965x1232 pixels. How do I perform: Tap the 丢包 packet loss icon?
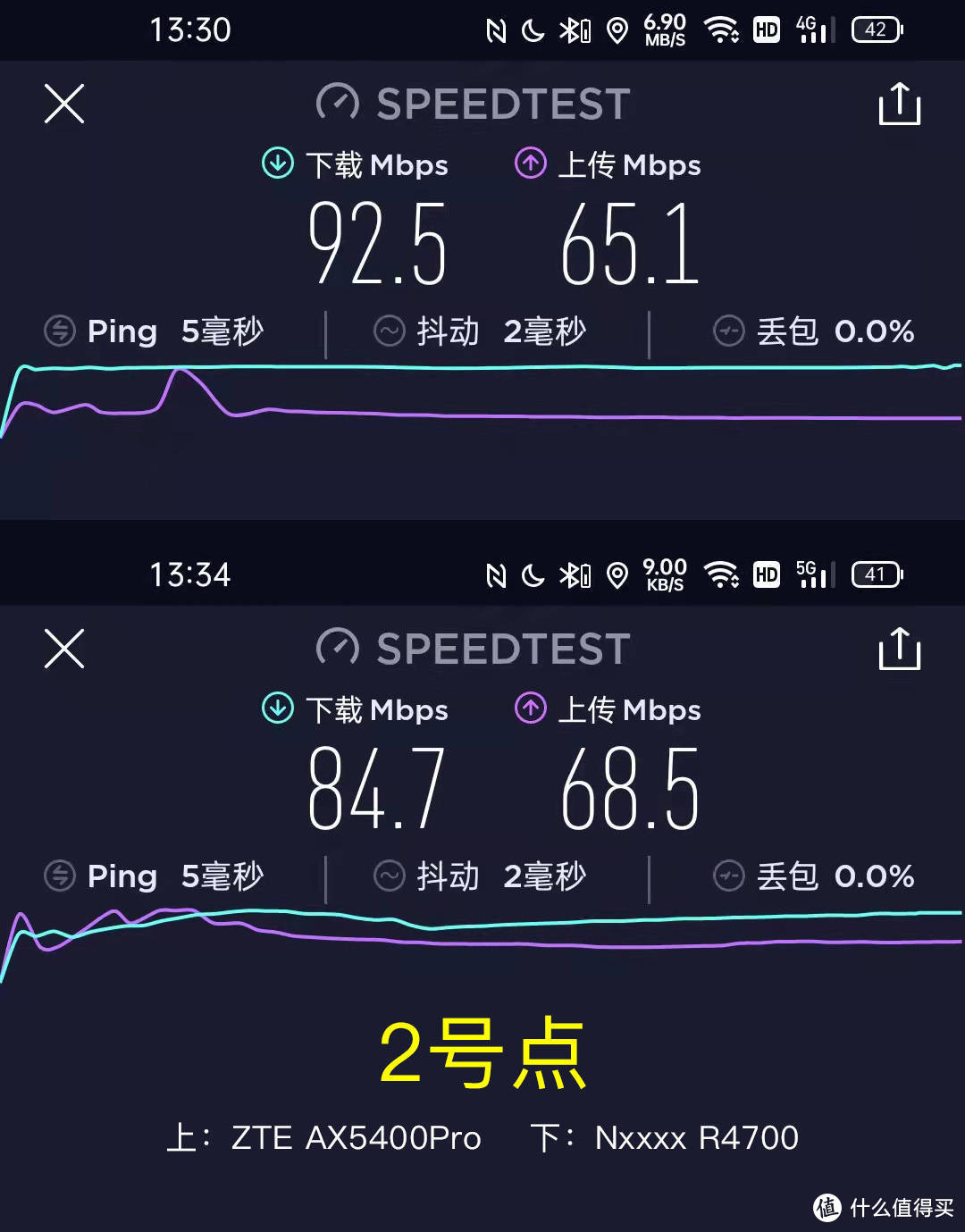[729, 331]
